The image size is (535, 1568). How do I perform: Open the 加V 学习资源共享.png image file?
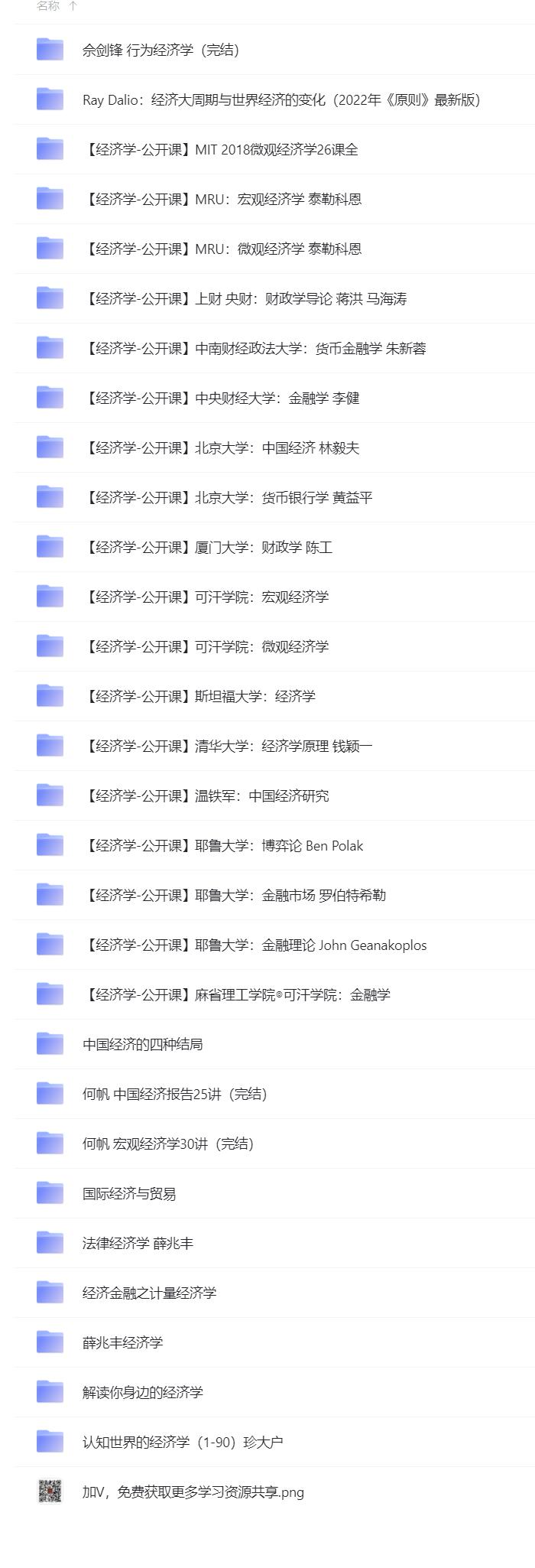click(x=193, y=1492)
